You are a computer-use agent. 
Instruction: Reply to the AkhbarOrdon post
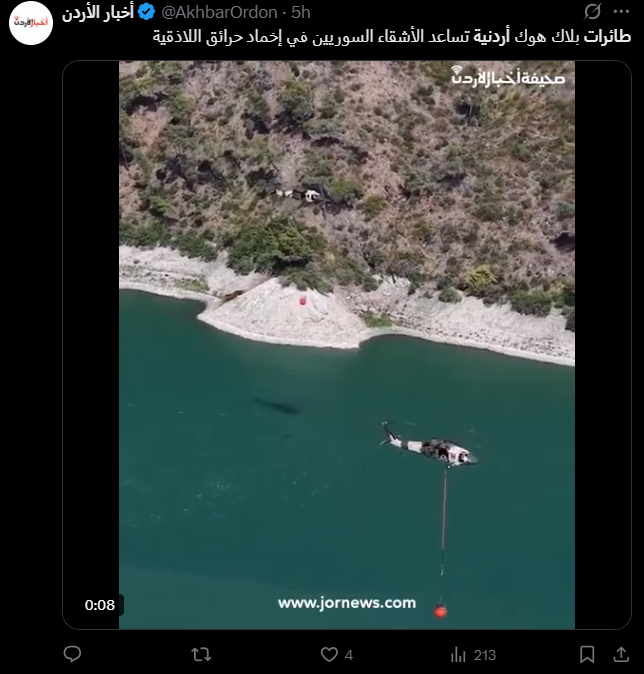(72, 654)
